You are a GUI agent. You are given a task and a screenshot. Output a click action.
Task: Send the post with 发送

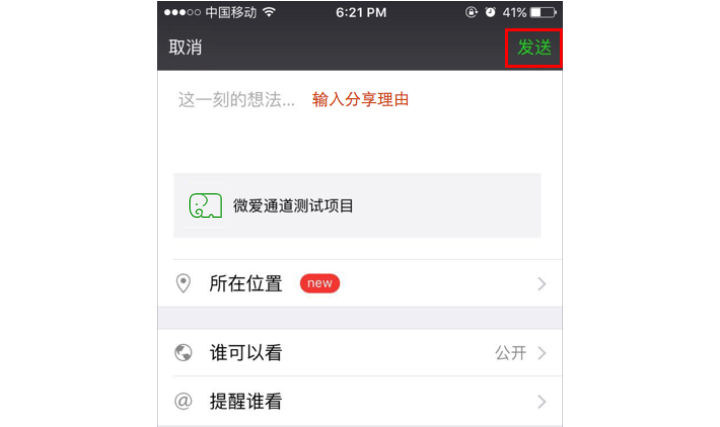(534, 48)
